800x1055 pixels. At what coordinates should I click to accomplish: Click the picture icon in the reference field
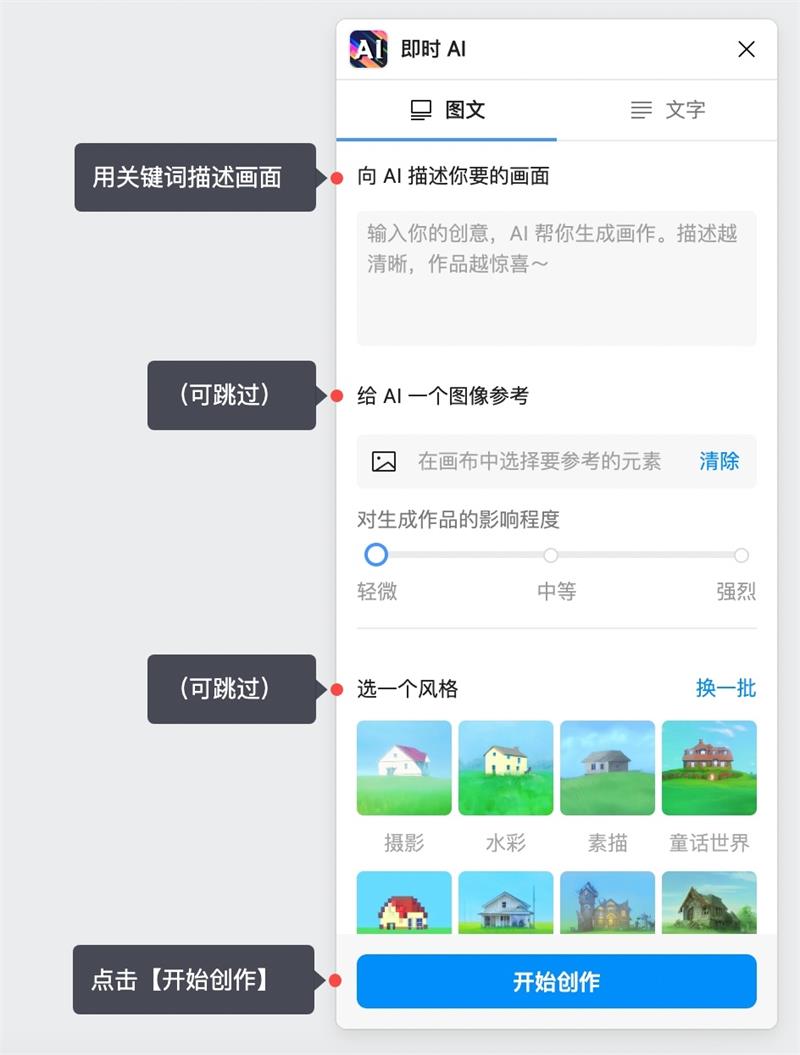[383, 461]
